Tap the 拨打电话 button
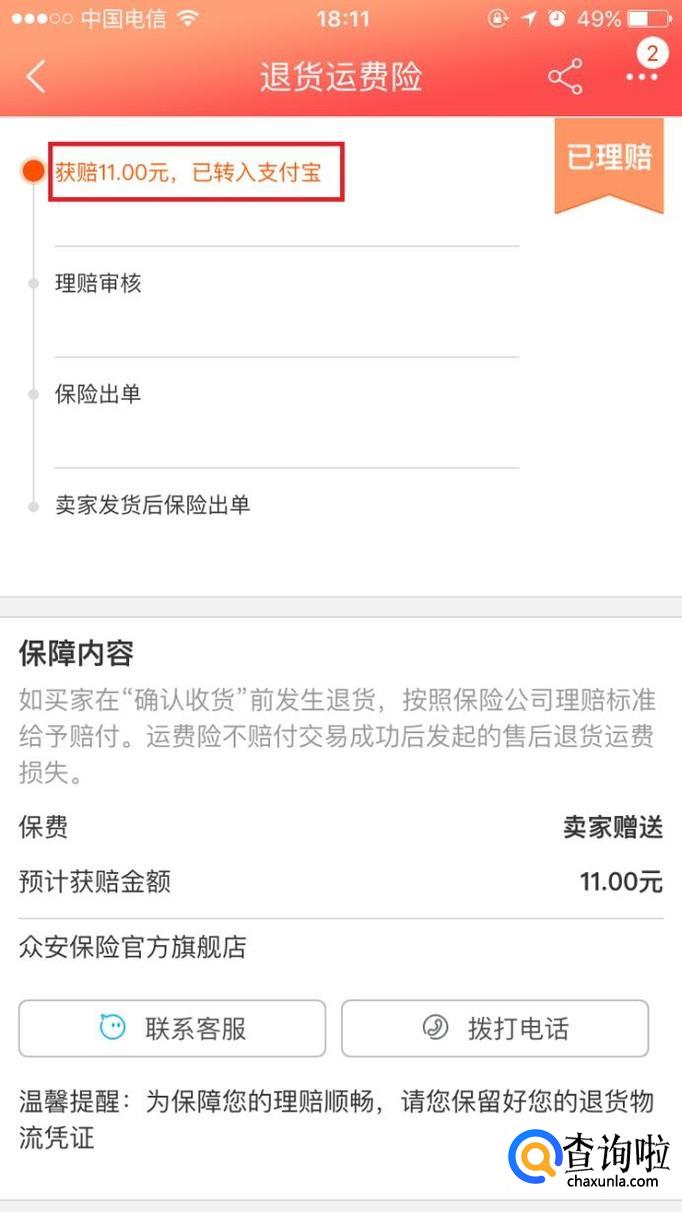682x1212 pixels. click(x=495, y=1028)
